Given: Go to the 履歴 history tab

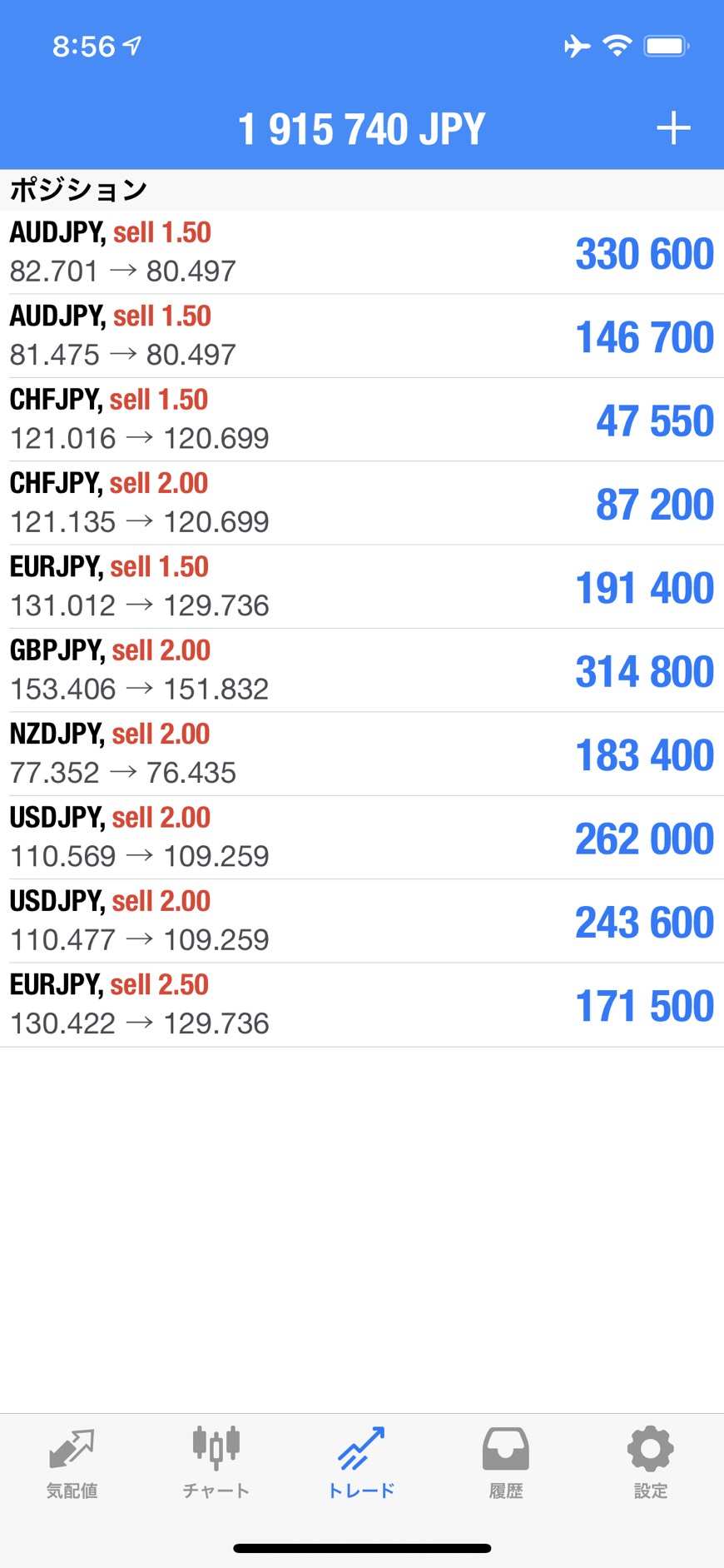Looking at the screenshot, I should coord(506,1463).
